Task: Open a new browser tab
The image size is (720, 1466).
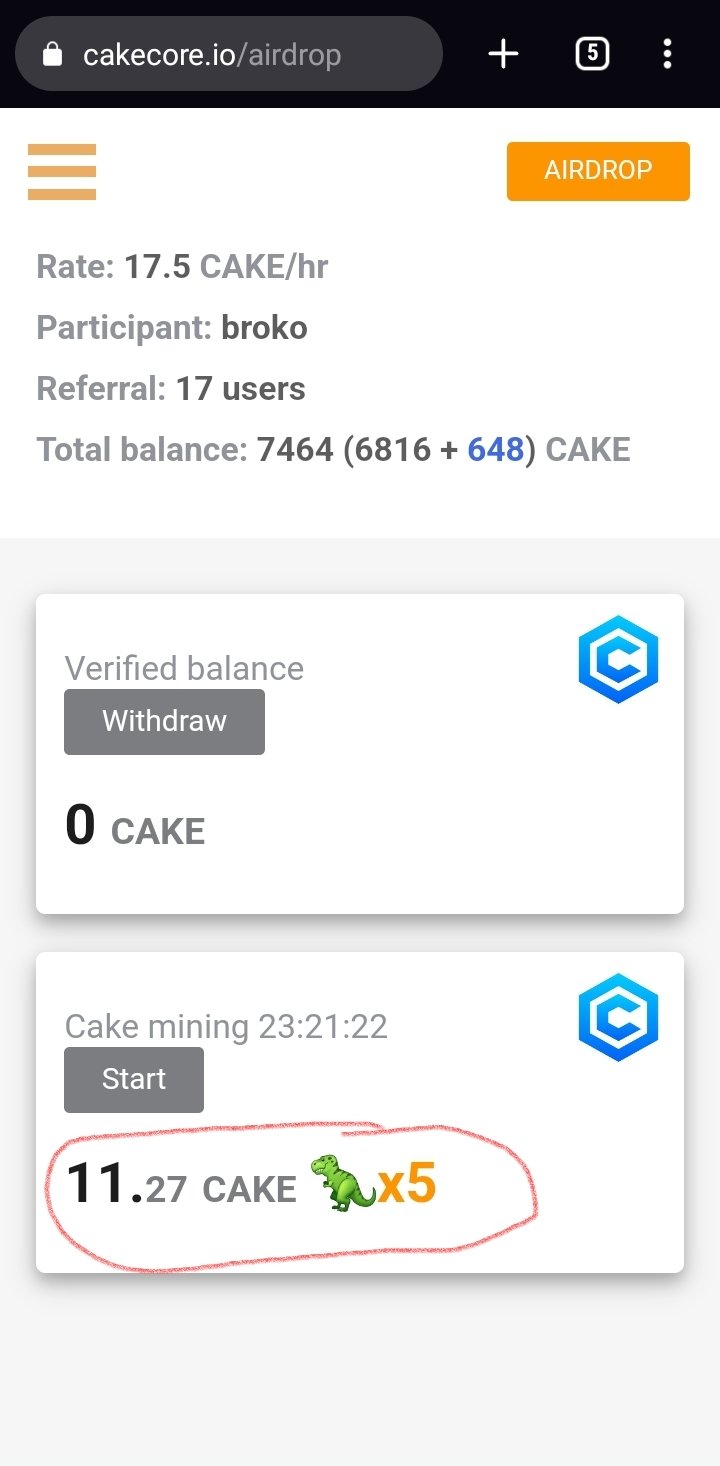Action: (x=503, y=54)
